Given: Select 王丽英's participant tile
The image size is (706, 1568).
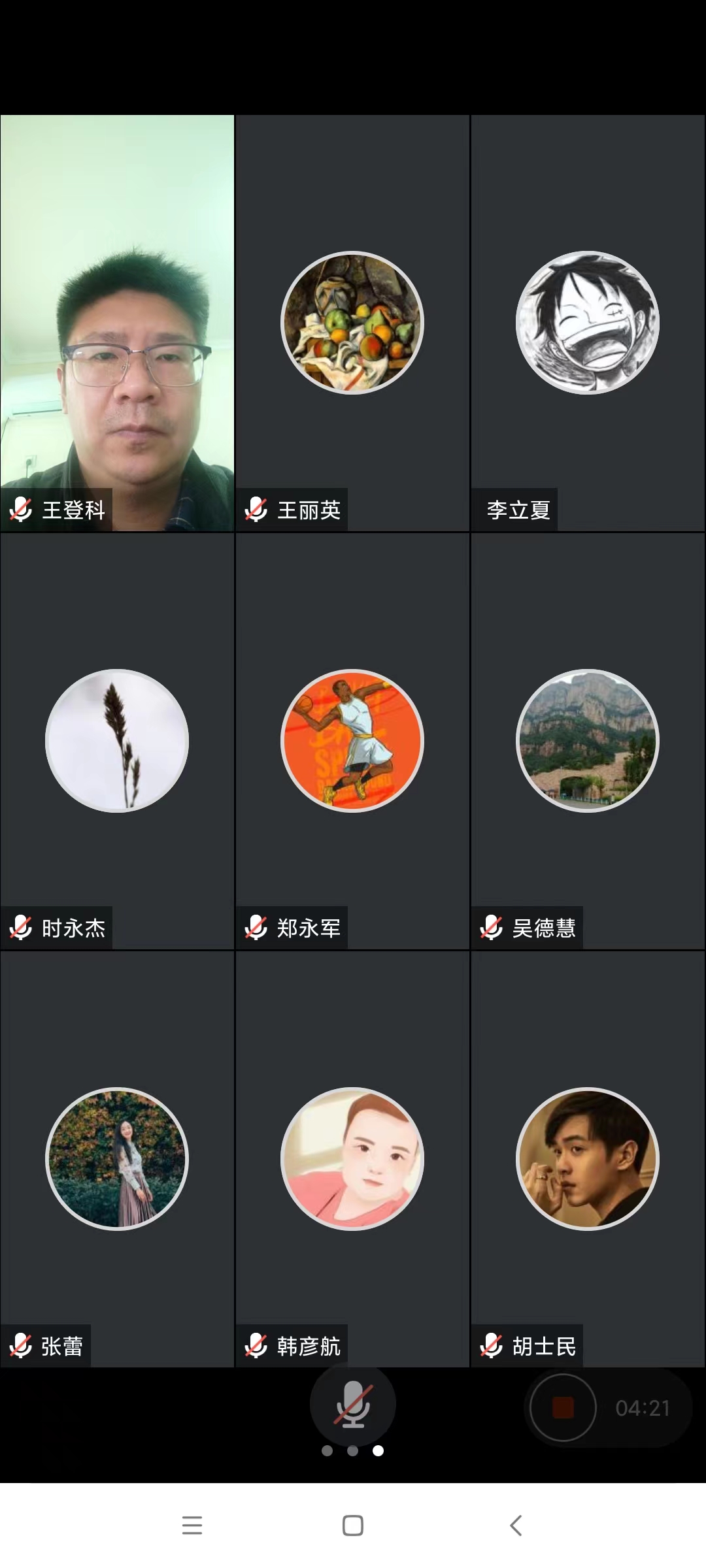Looking at the screenshot, I should click(x=352, y=323).
